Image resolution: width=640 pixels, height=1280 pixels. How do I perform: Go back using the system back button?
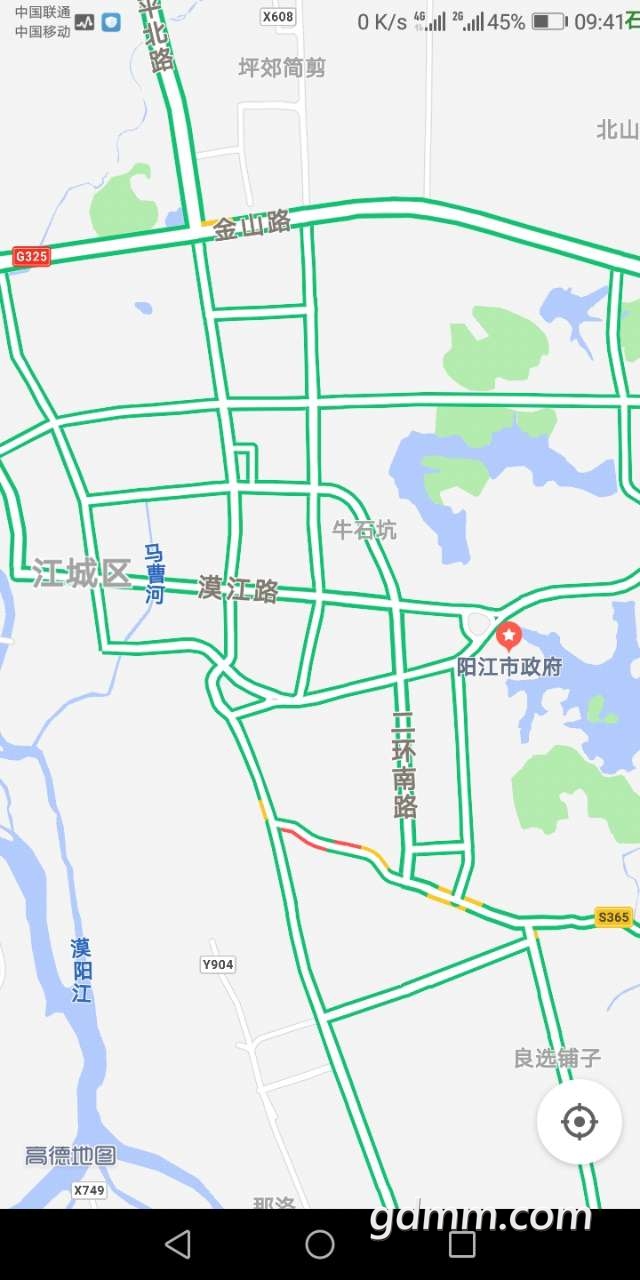[178, 1244]
